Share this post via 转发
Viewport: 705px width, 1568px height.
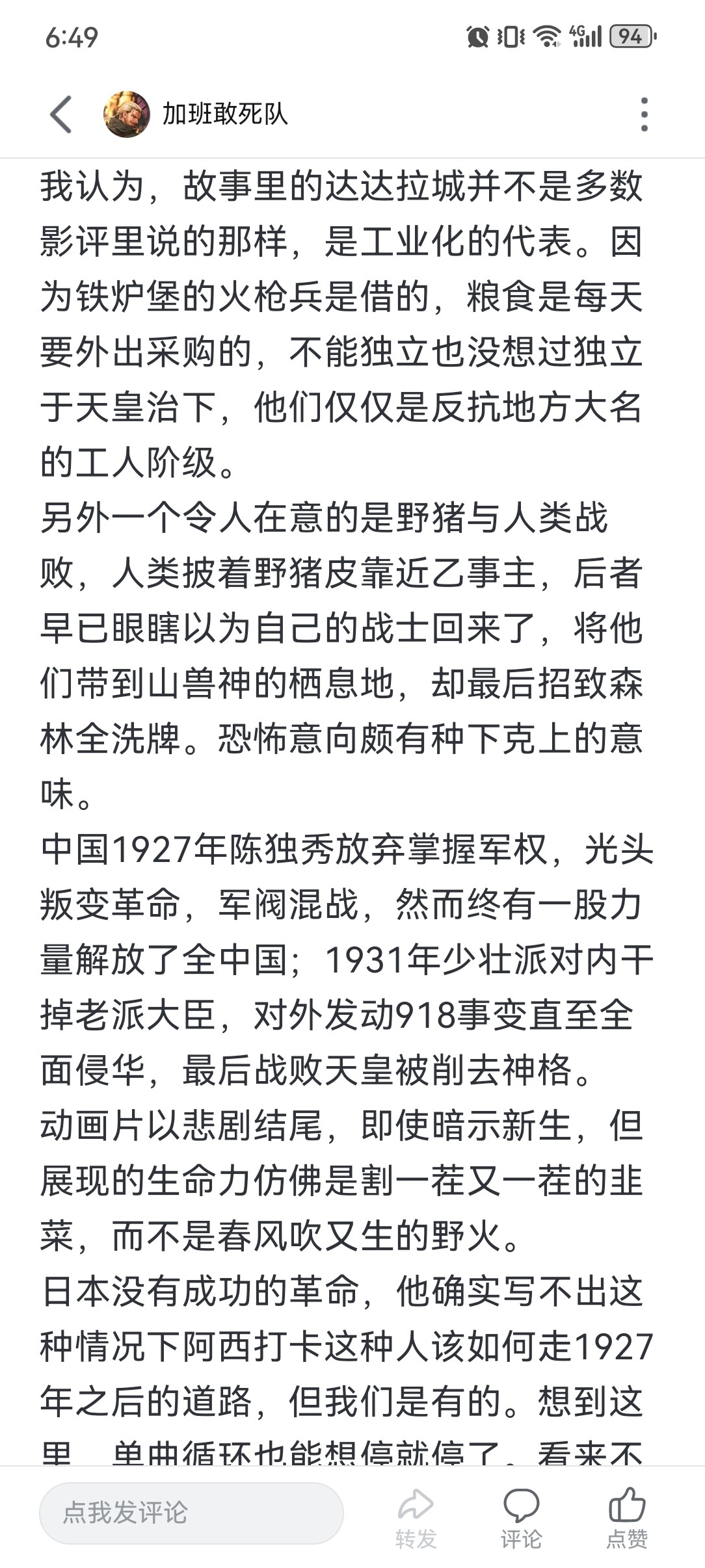click(x=416, y=1519)
